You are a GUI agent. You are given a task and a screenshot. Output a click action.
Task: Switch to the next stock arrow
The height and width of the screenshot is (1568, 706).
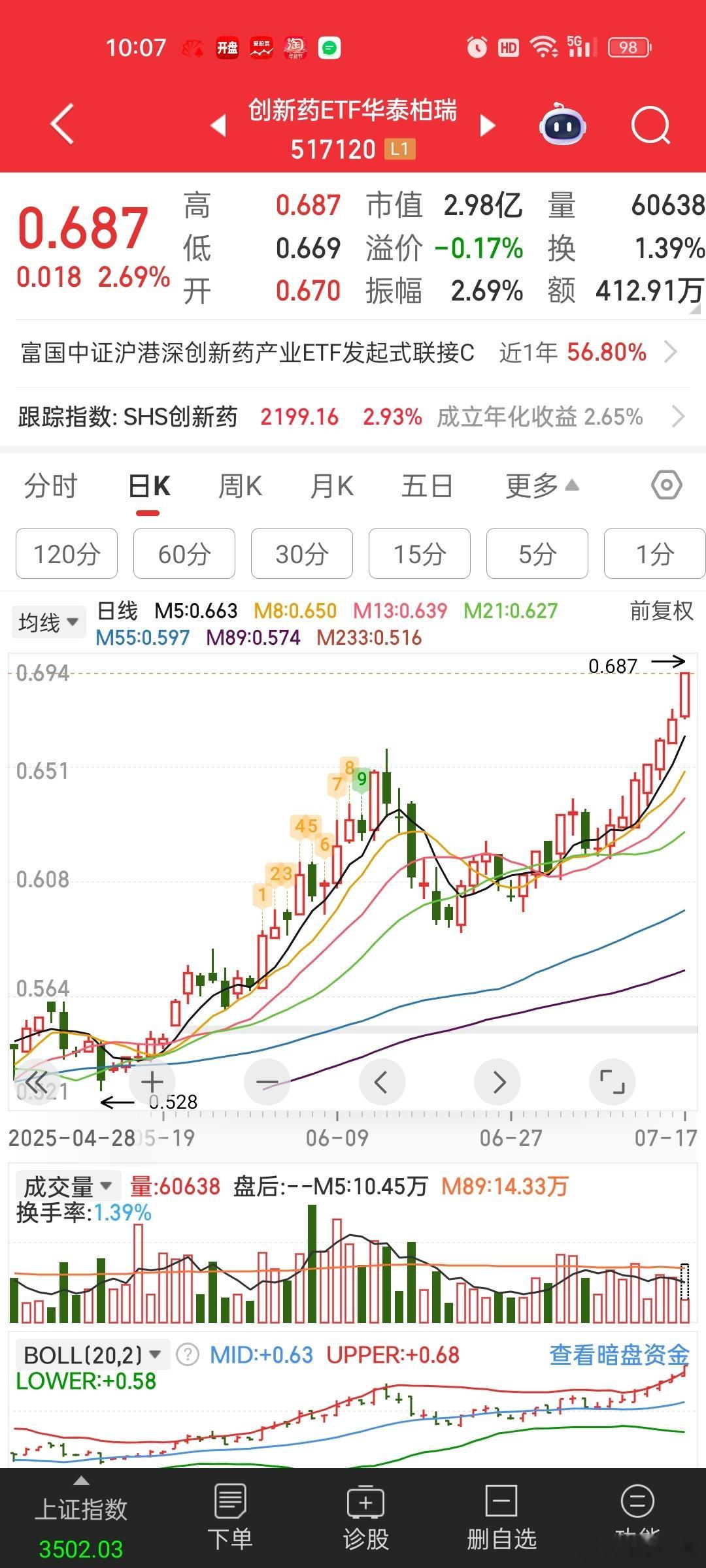click(x=487, y=125)
